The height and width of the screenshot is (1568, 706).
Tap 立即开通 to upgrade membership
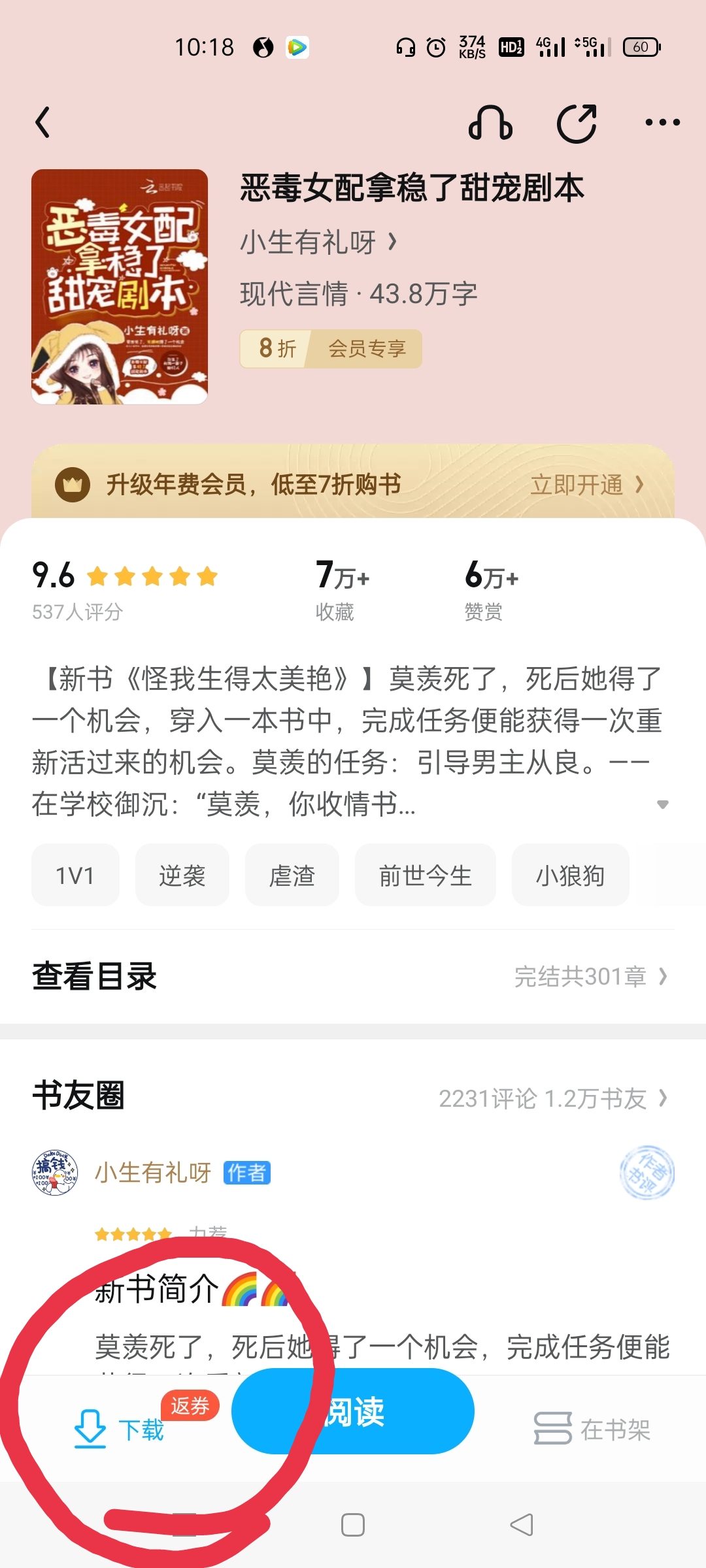[587, 485]
